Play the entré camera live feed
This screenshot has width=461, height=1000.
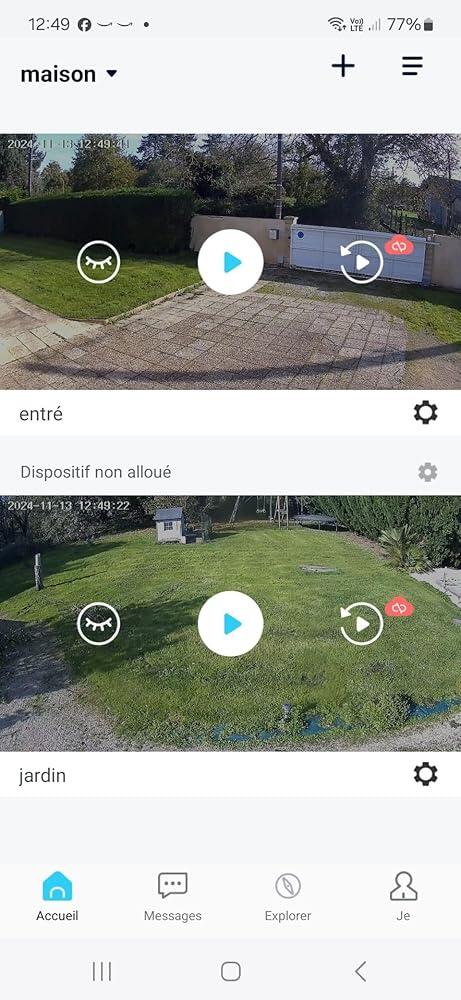(230, 262)
